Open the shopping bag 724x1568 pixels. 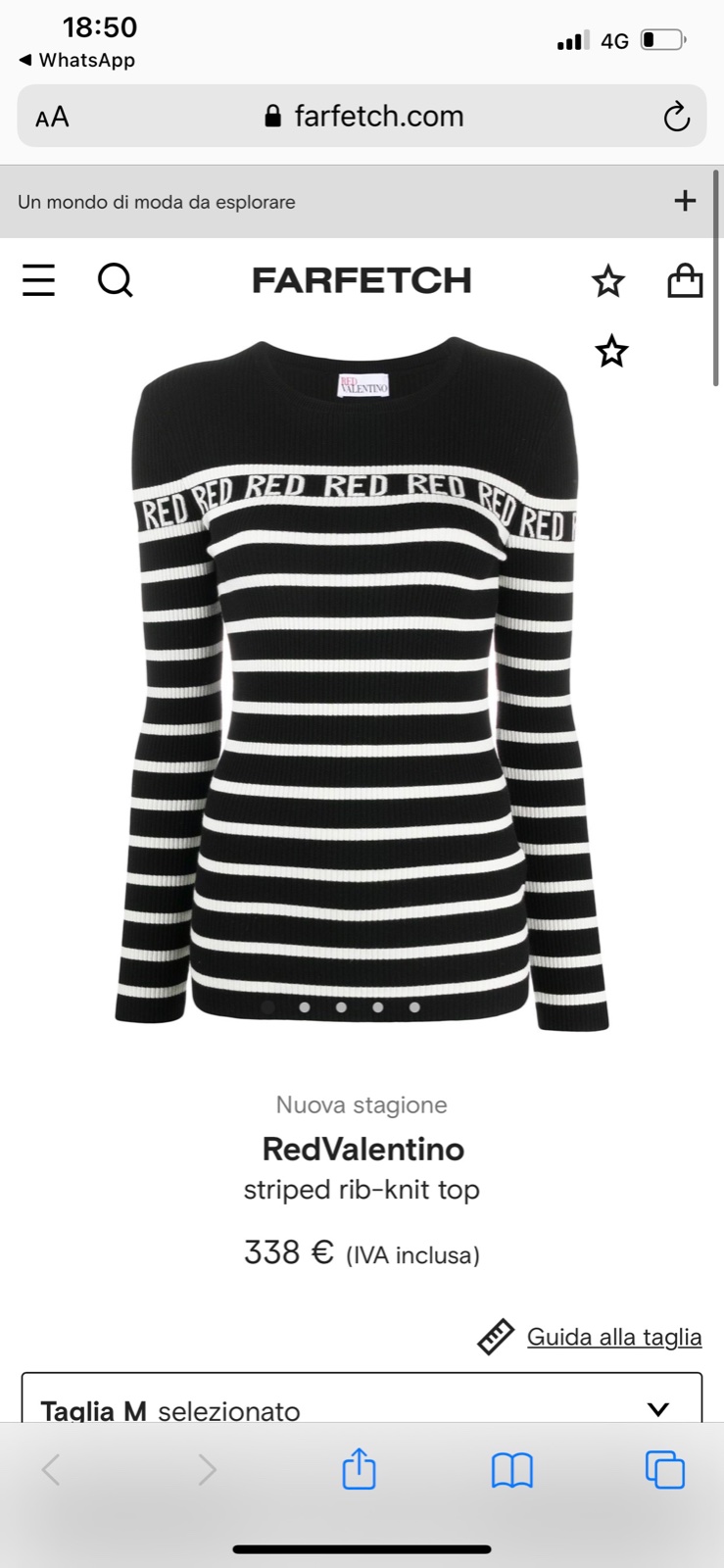(685, 280)
